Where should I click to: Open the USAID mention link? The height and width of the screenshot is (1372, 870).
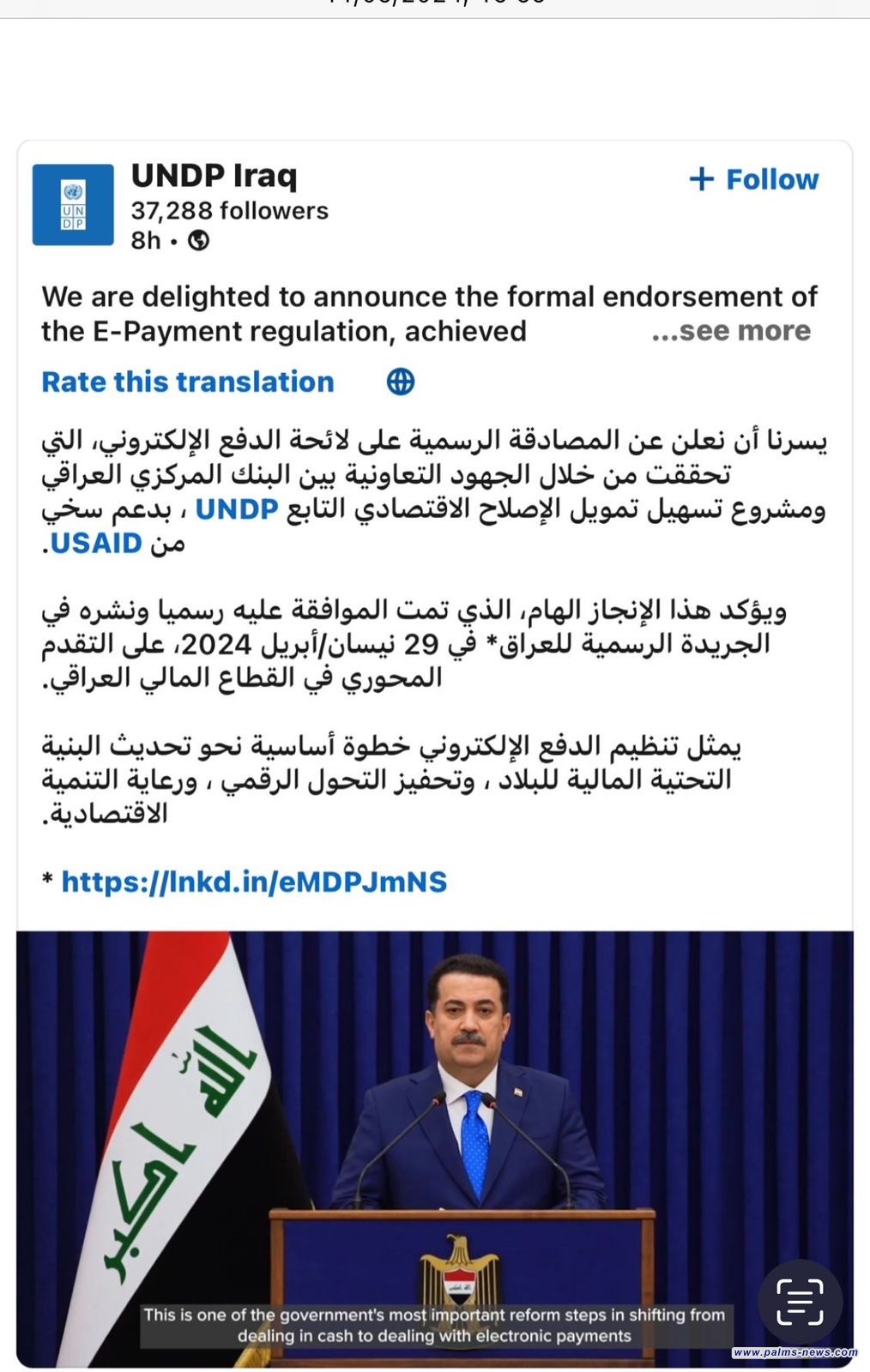click(x=96, y=544)
